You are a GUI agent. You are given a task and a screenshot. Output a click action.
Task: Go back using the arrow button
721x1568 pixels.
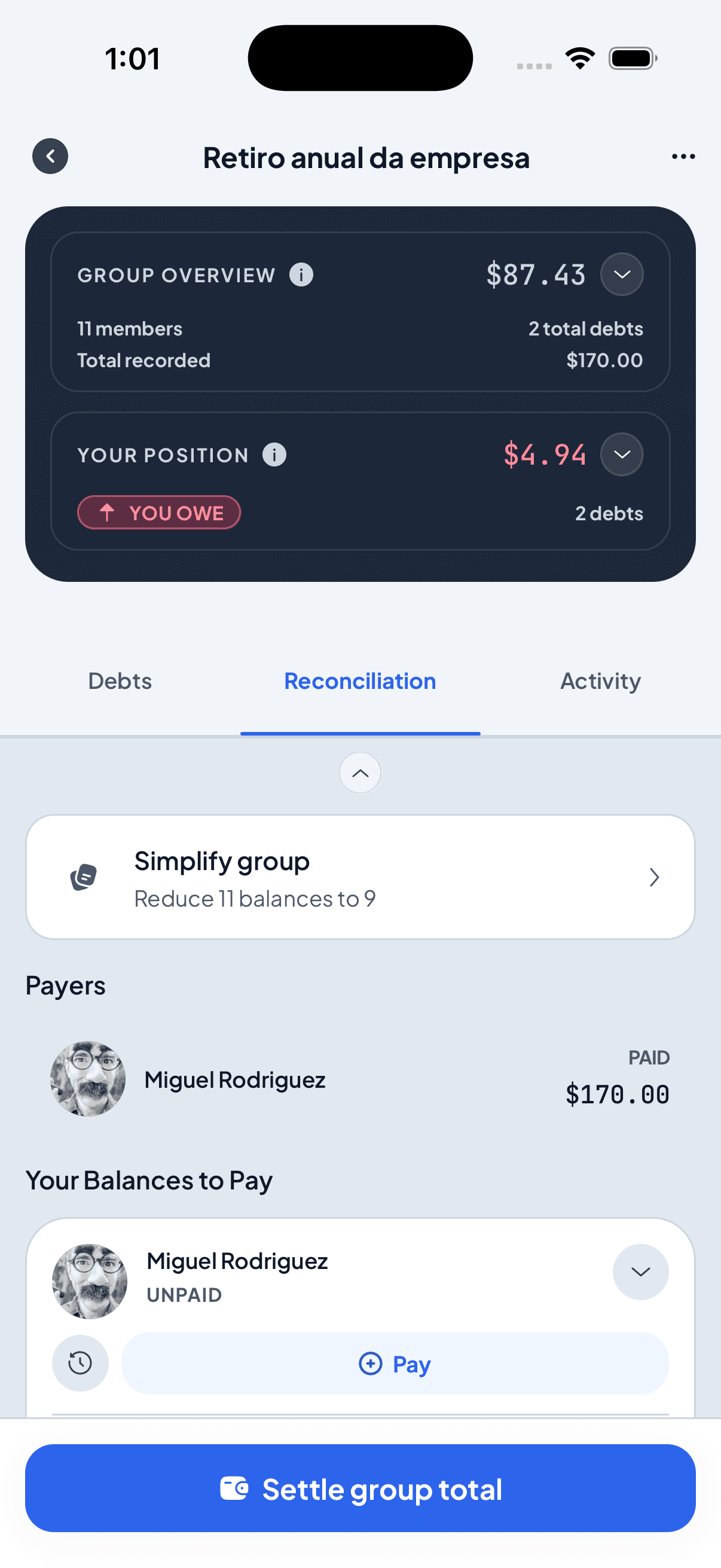coord(50,157)
